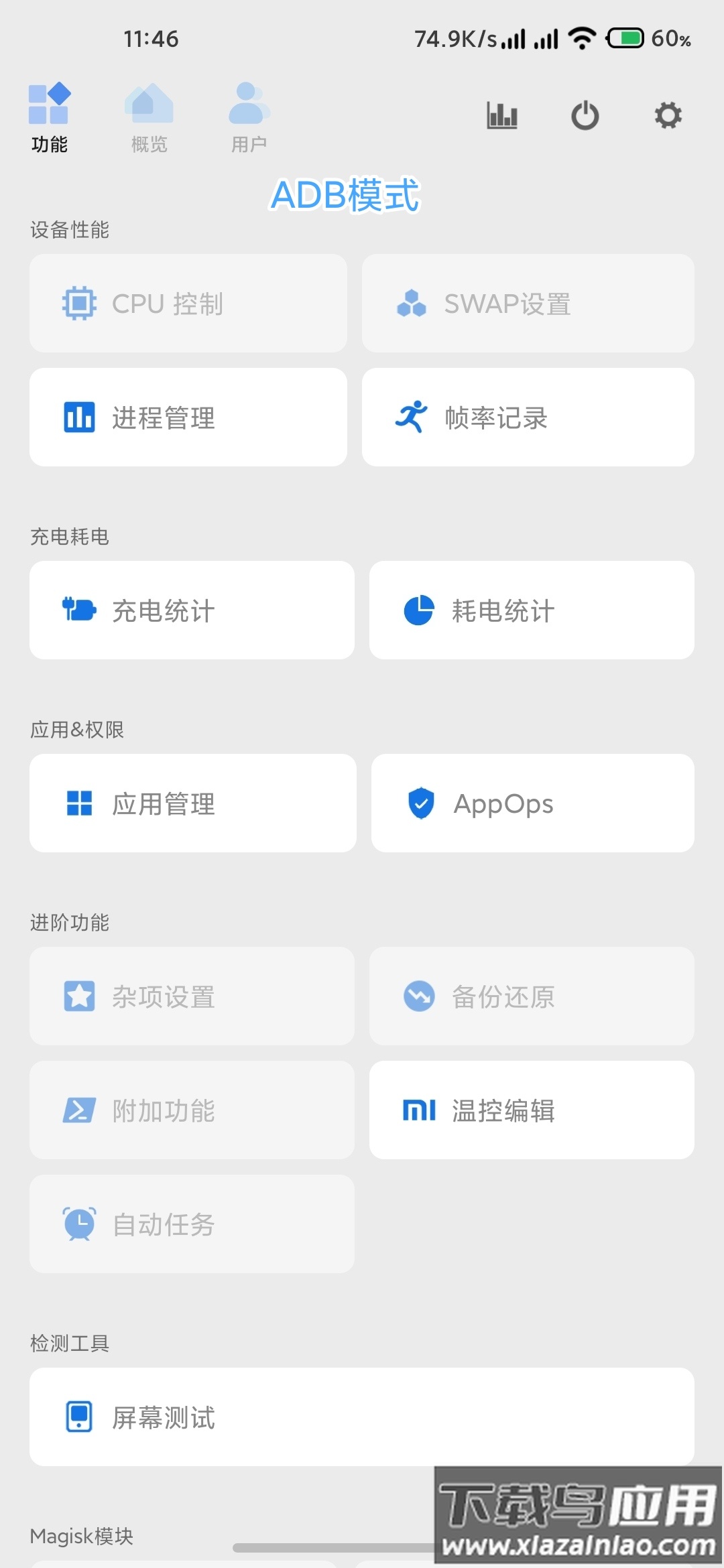
Task: Open the settings gear icon
Action: (668, 115)
